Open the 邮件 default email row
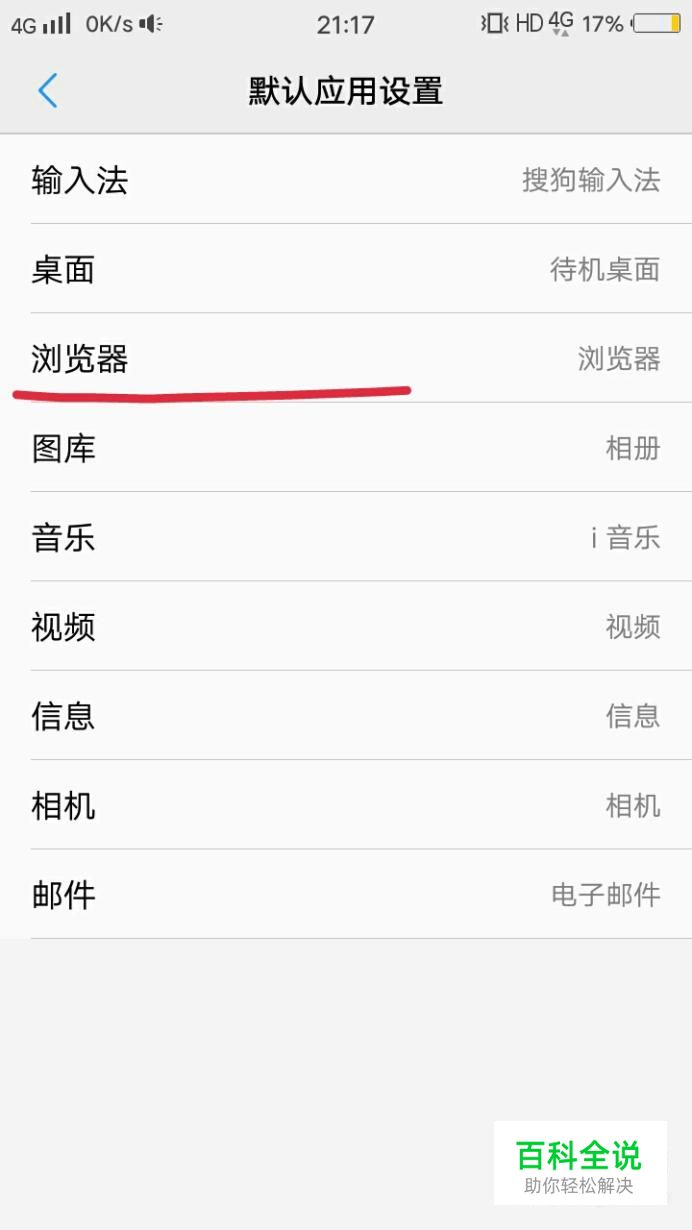This screenshot has width=692, height=1230. pyautogui.click(x=345, y=894)
